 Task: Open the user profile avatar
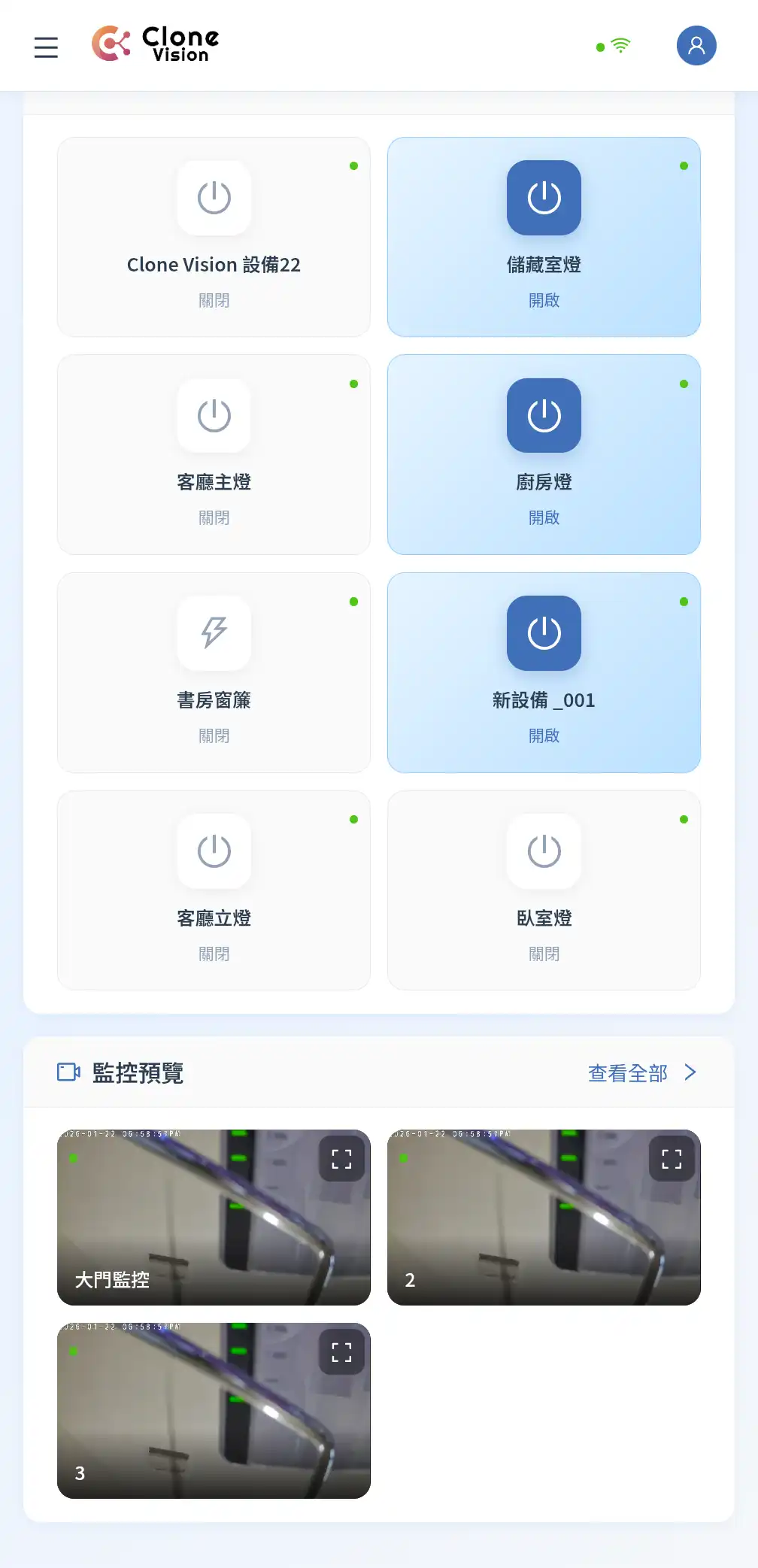coord(696,46)
